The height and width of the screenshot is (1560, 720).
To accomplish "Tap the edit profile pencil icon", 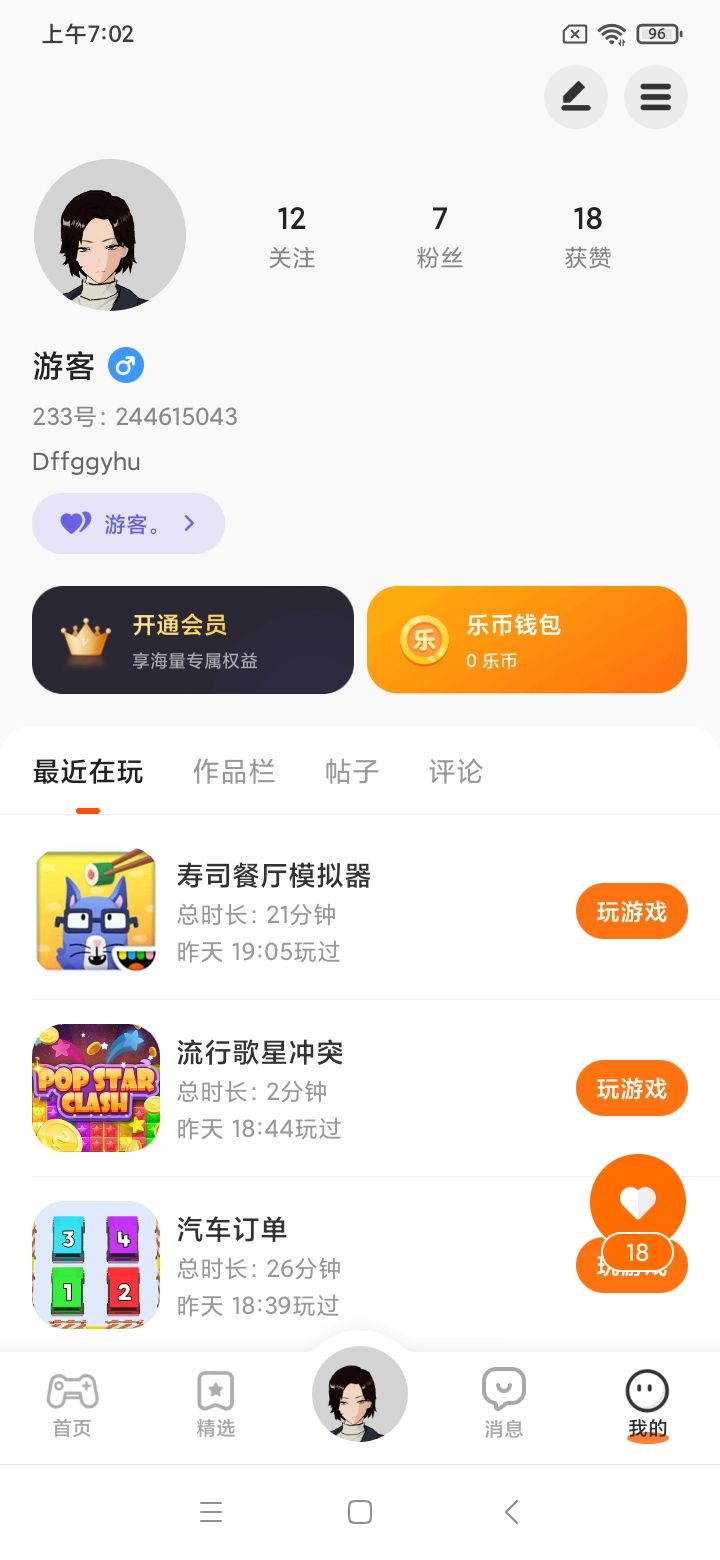I will [x=575, y=97].
